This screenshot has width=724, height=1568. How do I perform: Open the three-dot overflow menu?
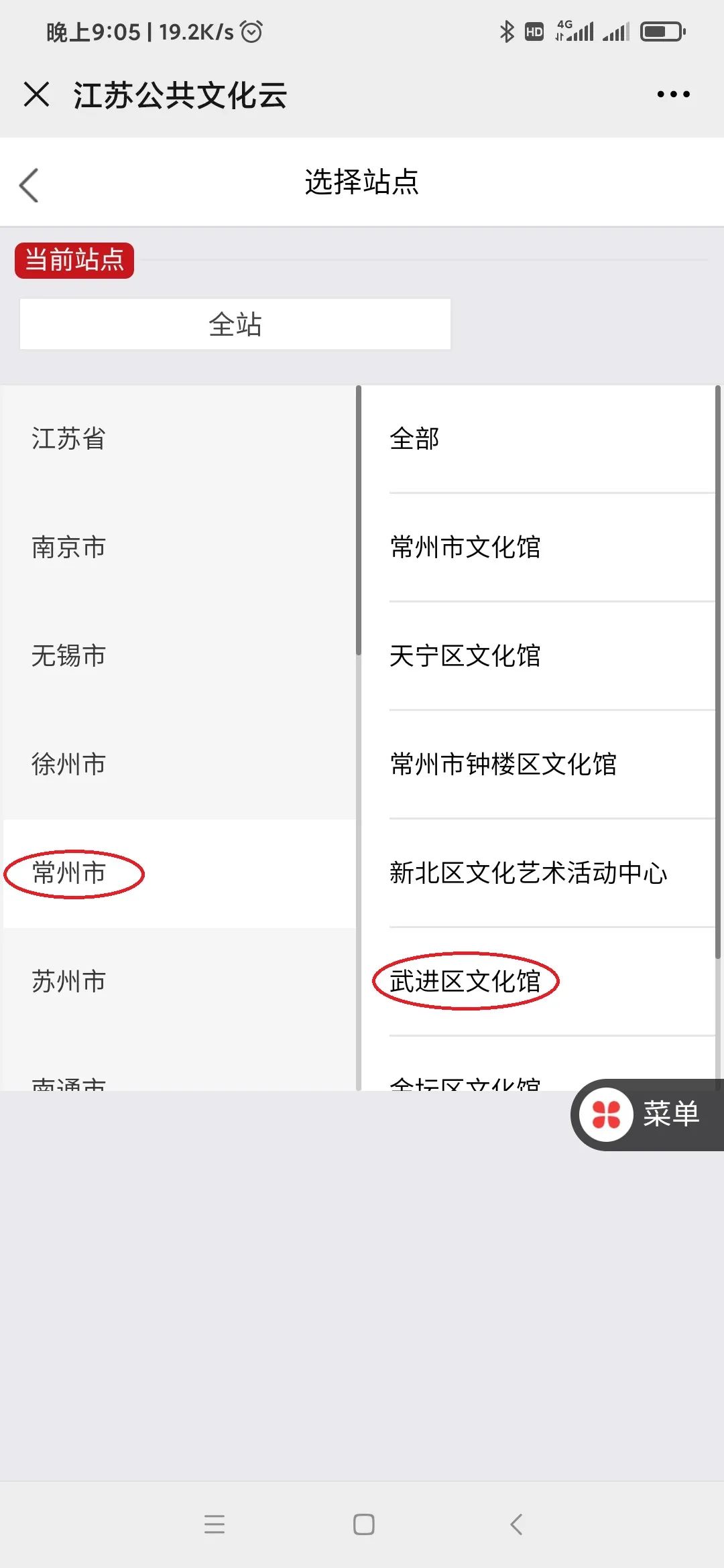pyautogui.click(x=673, y=94)
